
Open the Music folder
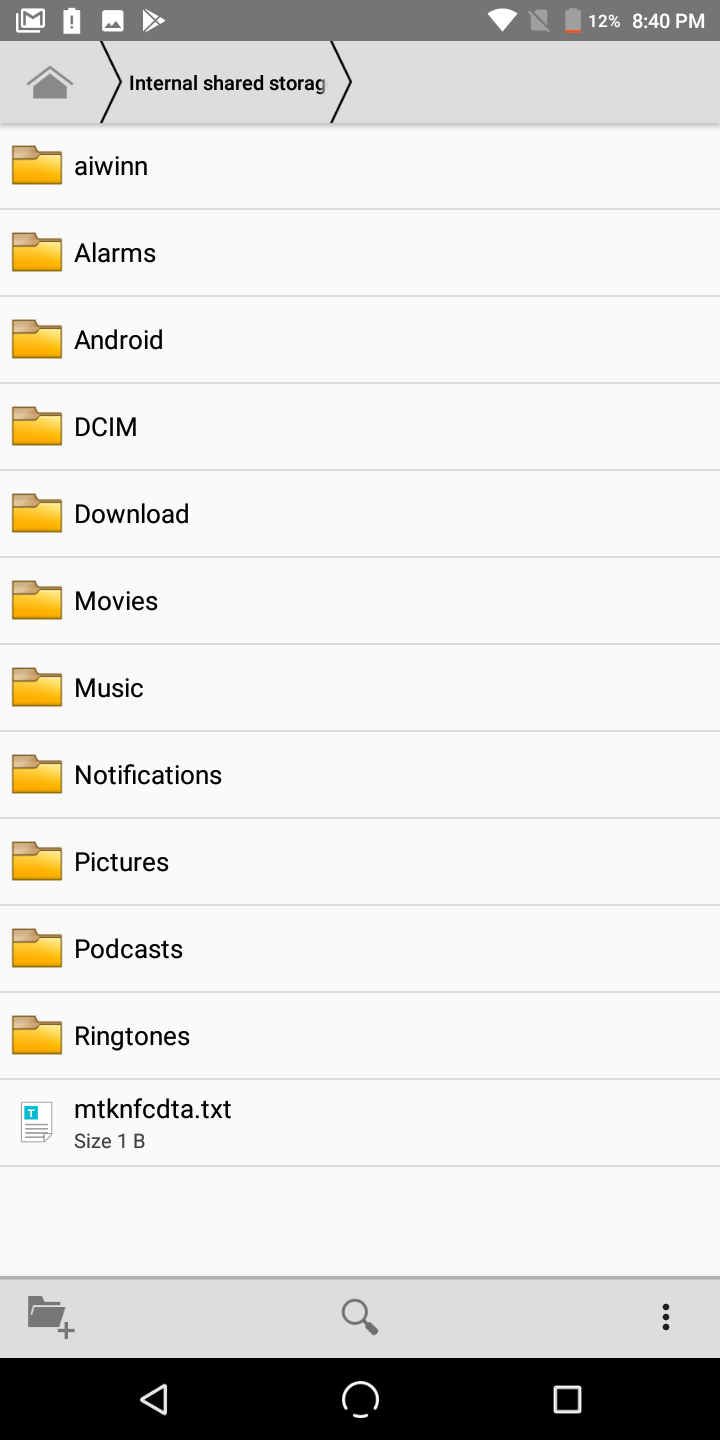pyautogui.click(x=360, y=688)
